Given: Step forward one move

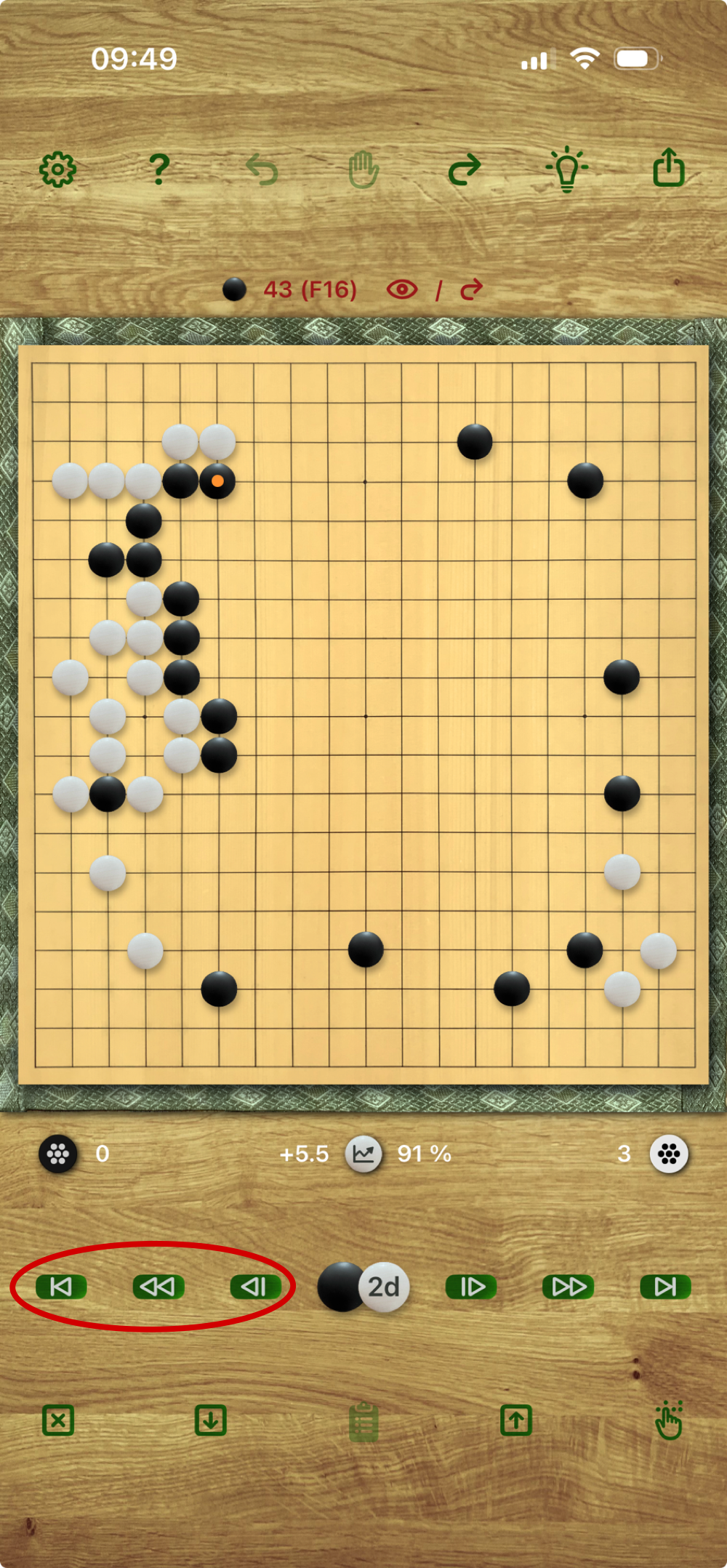Looking at the screenshot, I should pyautogui.click(x=471, y=1287).
